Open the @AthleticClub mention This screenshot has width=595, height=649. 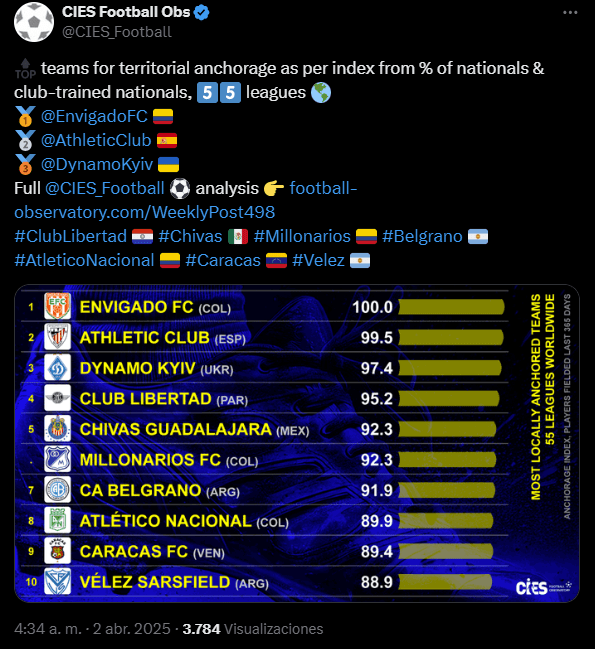click(96, 140)
